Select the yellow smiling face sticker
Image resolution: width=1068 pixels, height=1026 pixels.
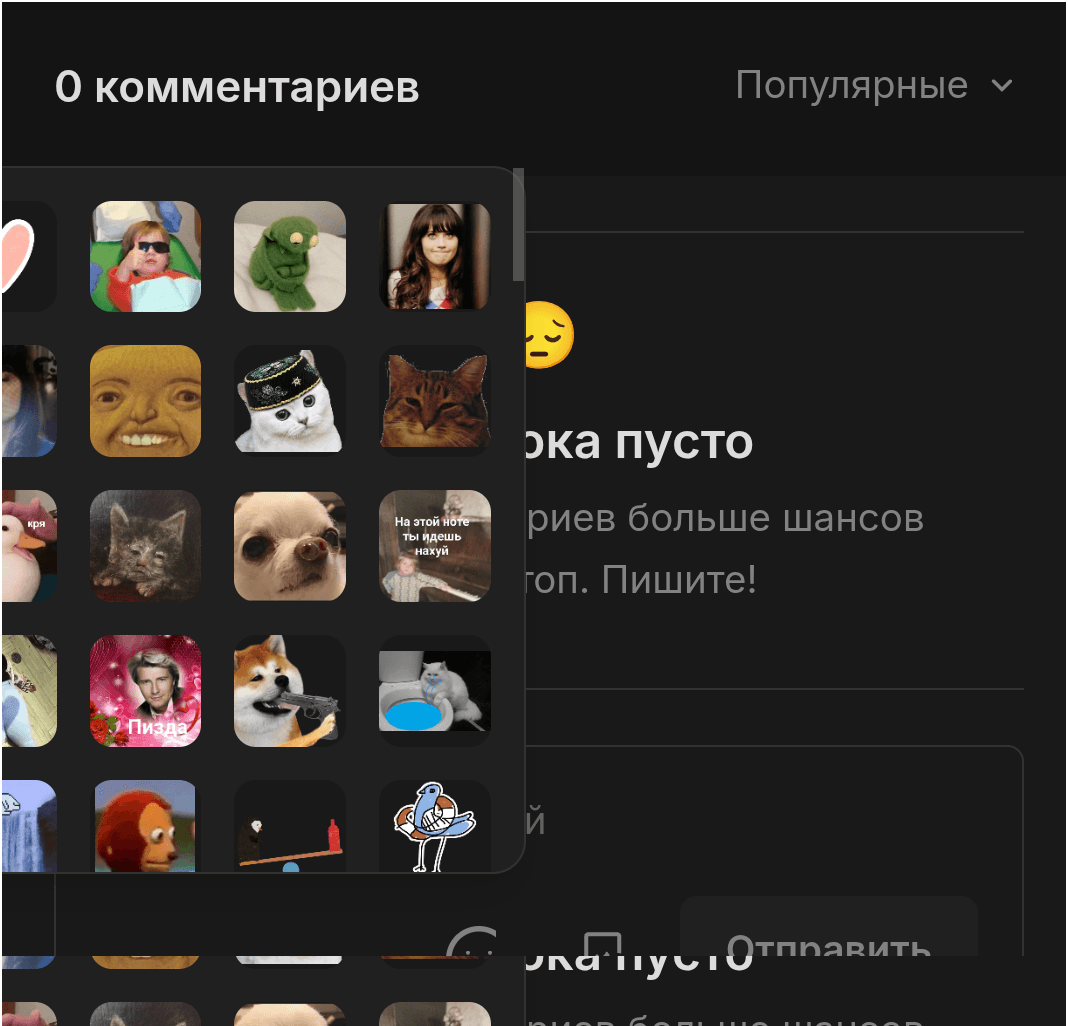tap(146, 401)
